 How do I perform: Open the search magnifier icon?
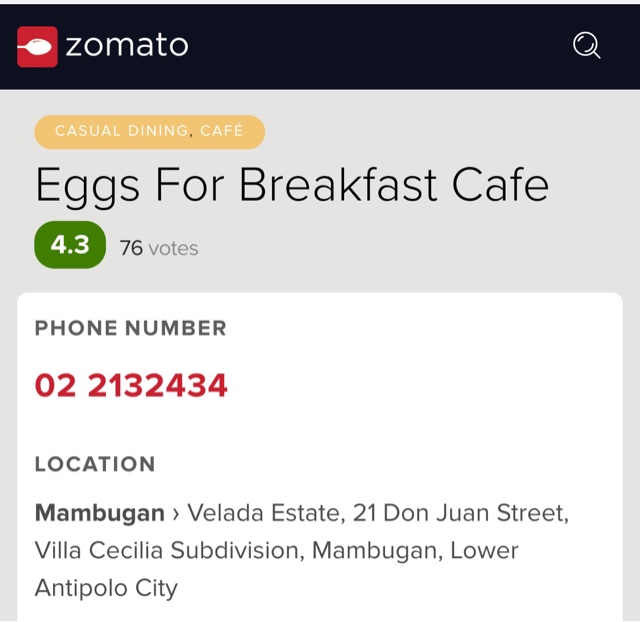(x=586, y=46)
